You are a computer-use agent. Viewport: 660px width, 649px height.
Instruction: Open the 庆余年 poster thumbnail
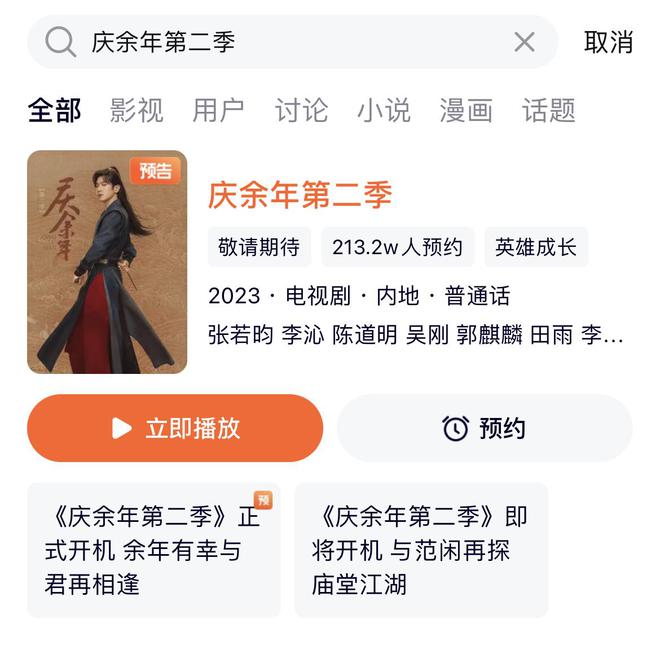pos(107,262)
